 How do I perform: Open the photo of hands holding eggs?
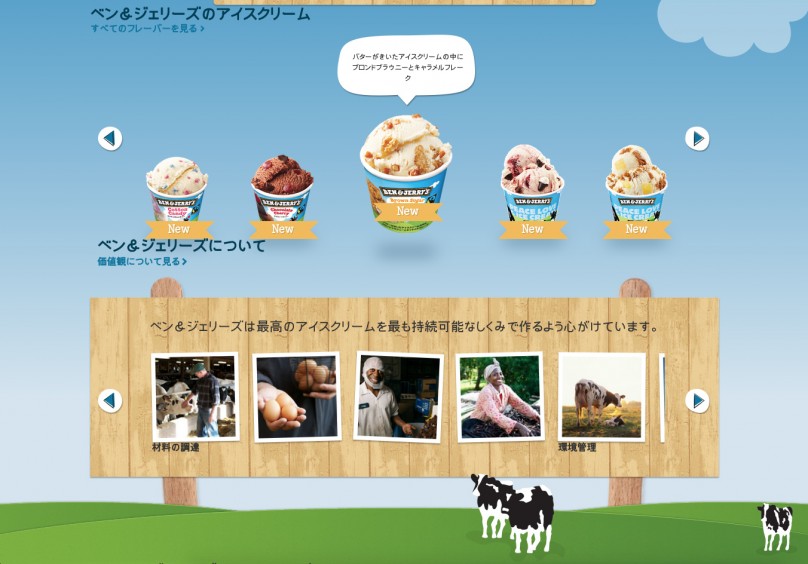[296, 397]
